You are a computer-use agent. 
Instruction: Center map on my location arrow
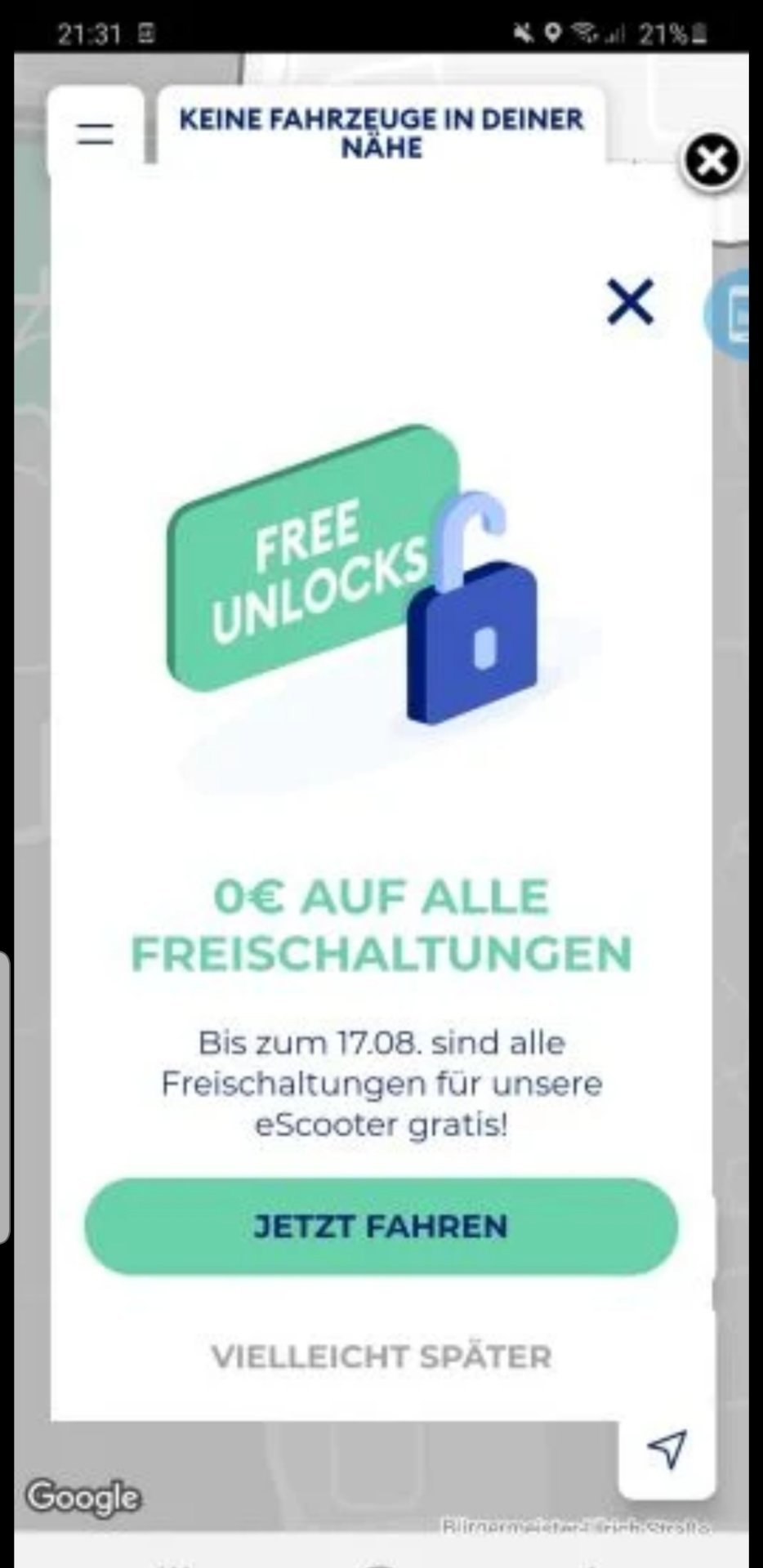pos(667,1449)
